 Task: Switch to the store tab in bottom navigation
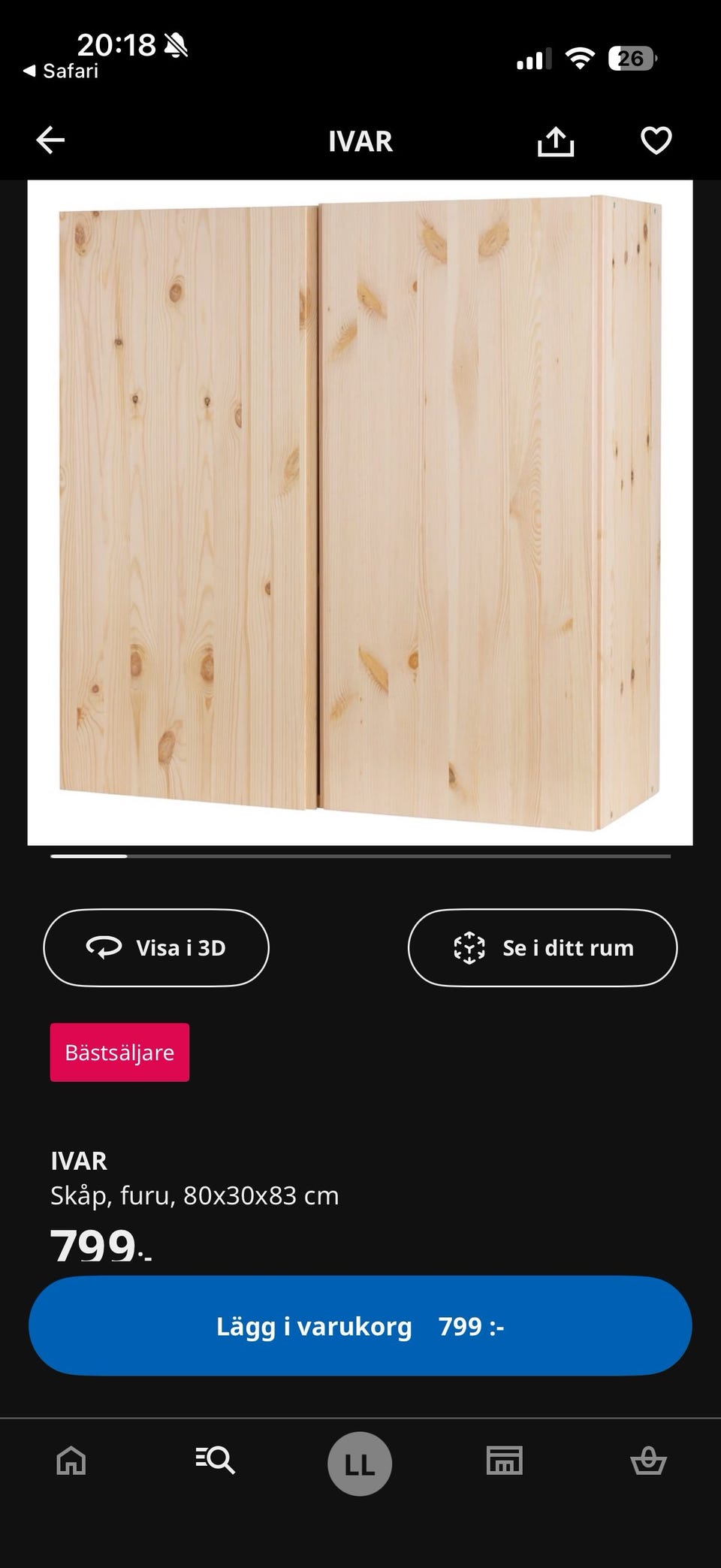click(x=504, y=1462)
